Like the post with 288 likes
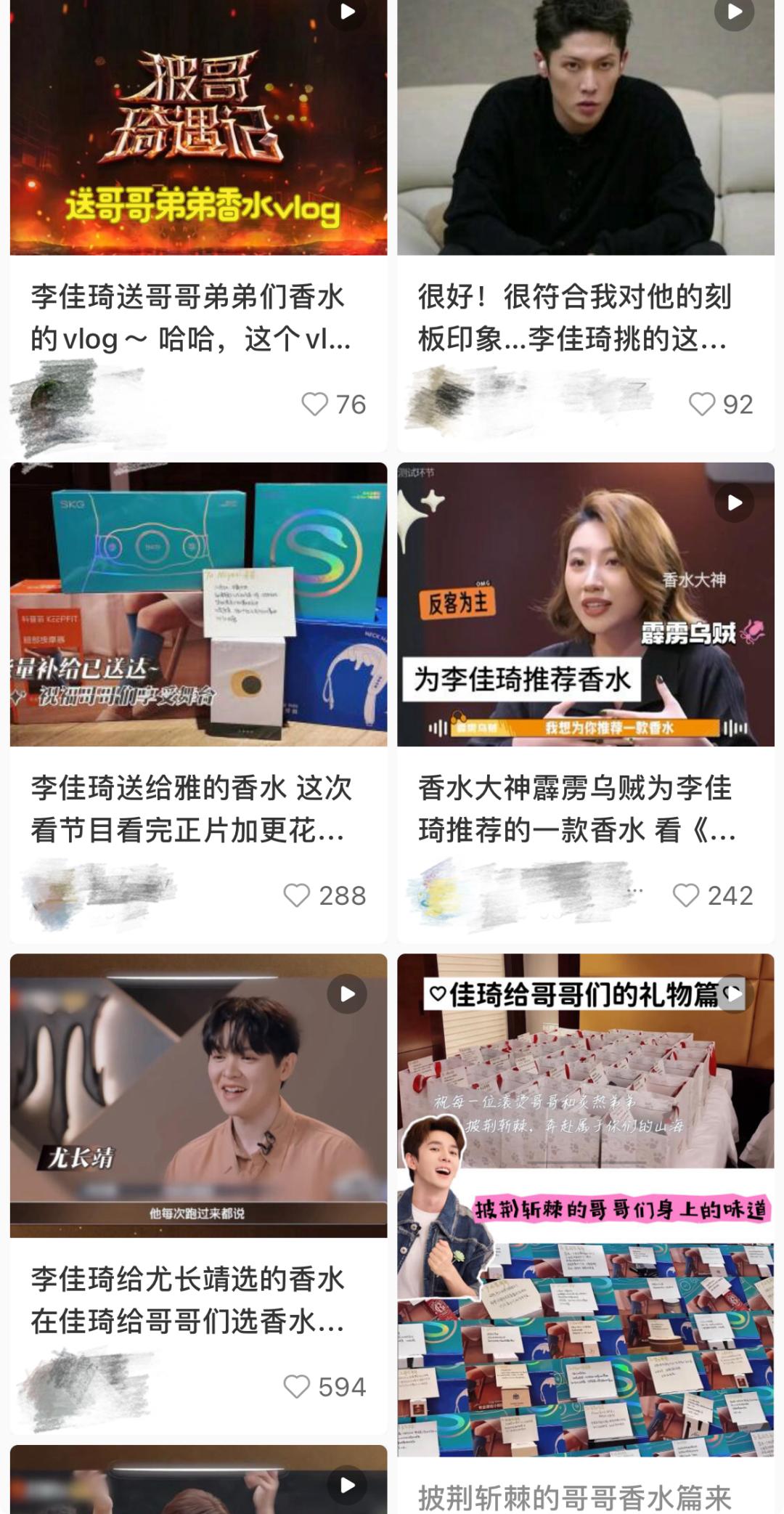The height and width of the screenshot is (1514, 784). pos(297,895)
